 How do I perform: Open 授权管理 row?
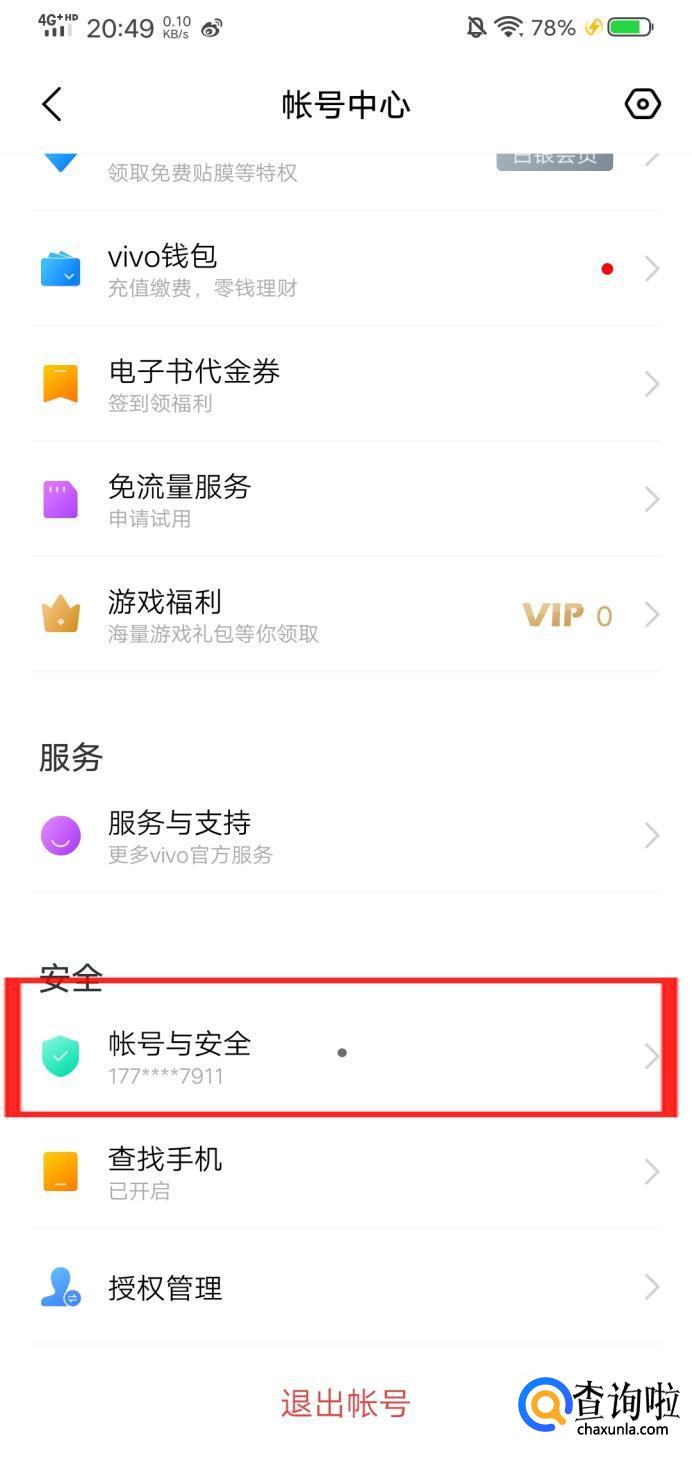(x=345, y=1287)
